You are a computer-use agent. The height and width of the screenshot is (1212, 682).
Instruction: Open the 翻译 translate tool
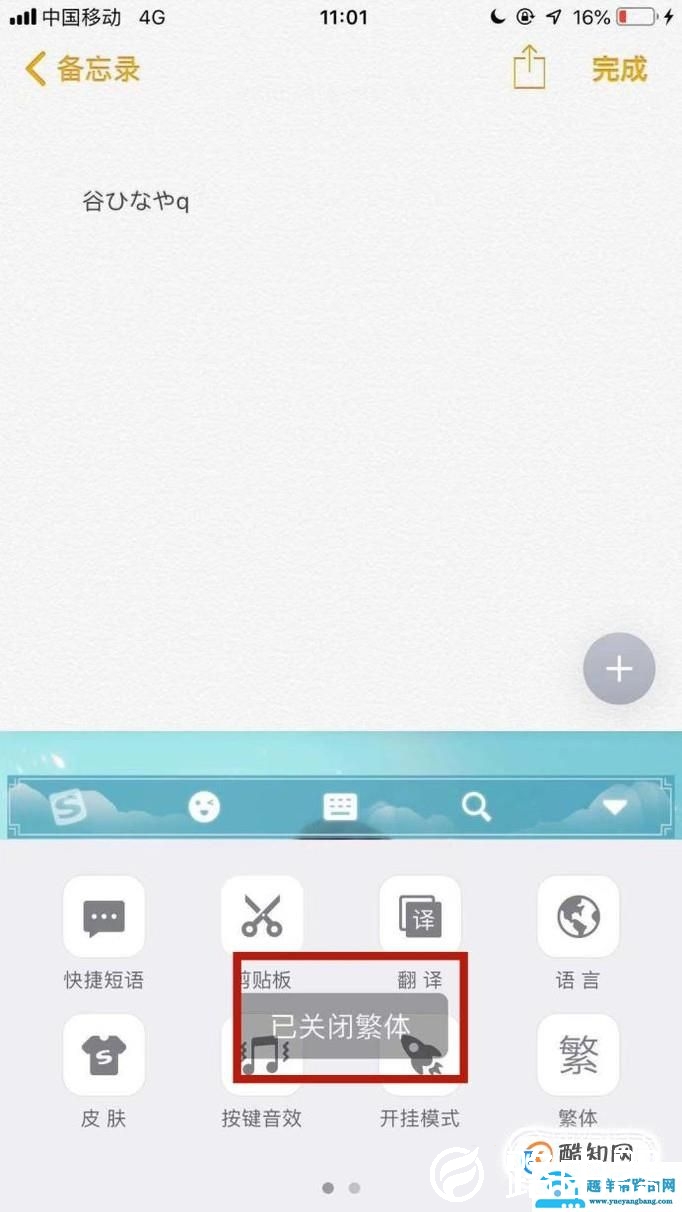420,916
